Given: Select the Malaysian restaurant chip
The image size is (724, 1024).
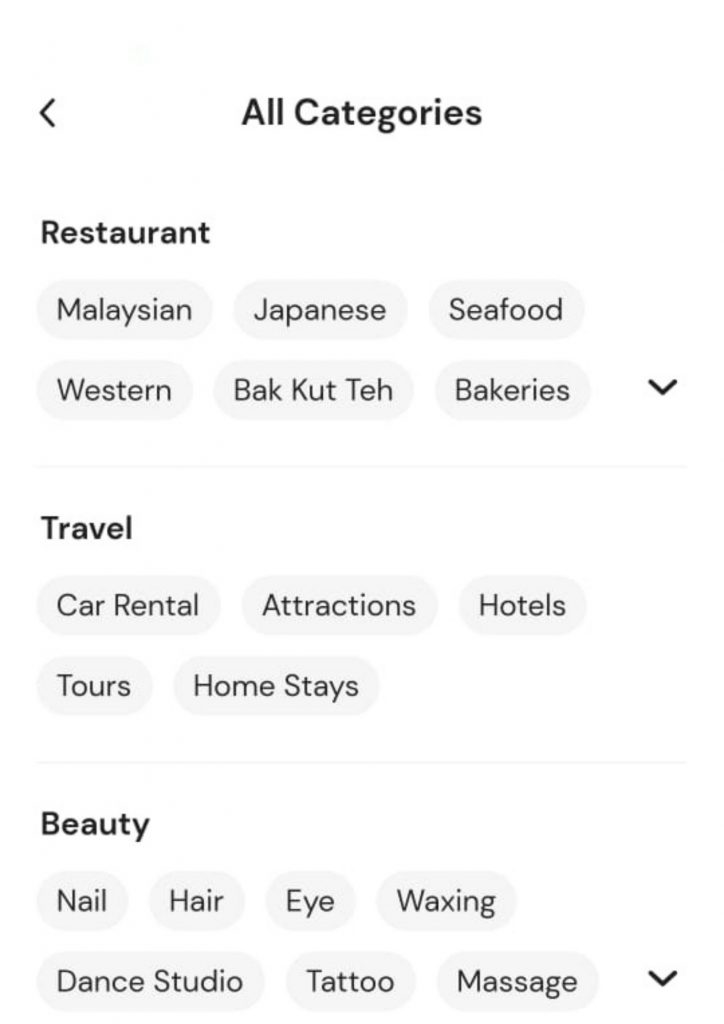Looking at the screenshot, I should 124,310.
